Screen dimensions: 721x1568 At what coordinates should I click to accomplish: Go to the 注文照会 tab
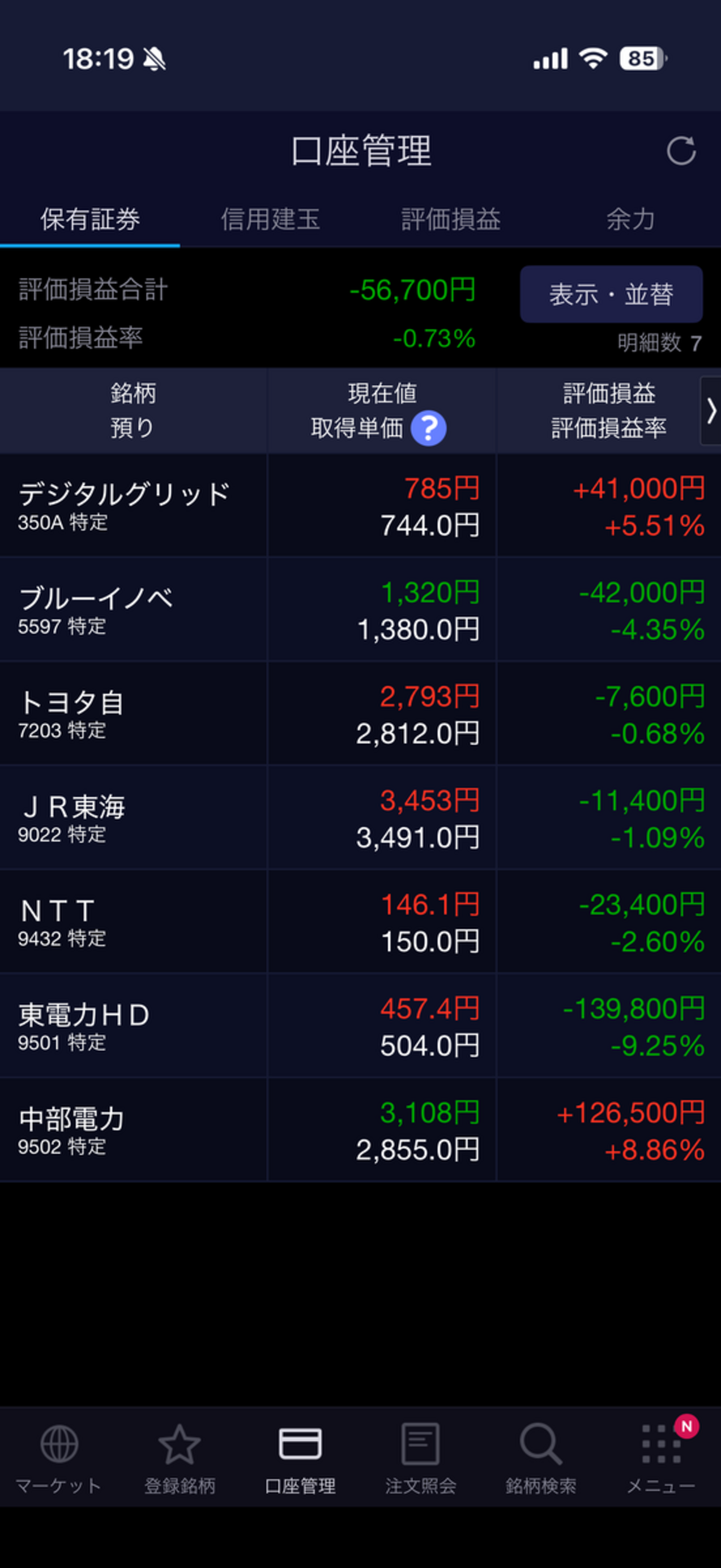(x=420, y=1459)
